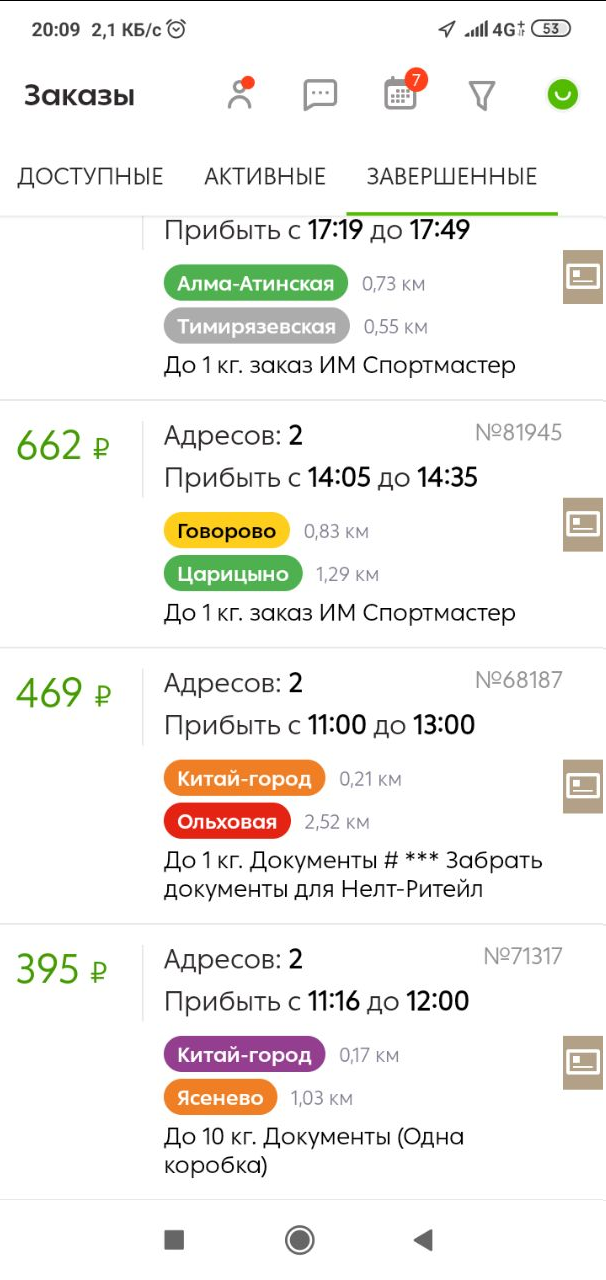The height and width of the screenshot is (1280, 606).
Task: Switch to the Доступные tab
Action: (x=90, y=177)
